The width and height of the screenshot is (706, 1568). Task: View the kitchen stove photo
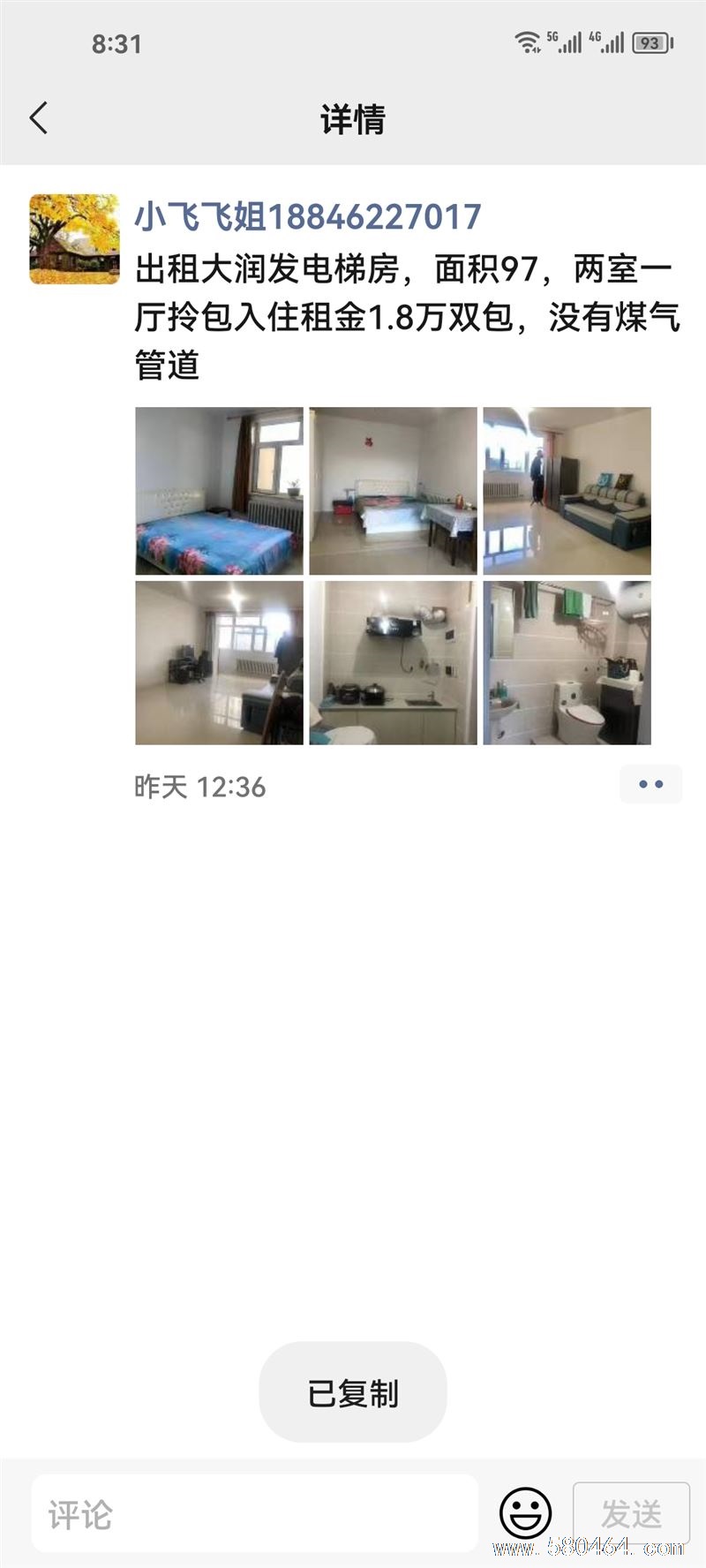393,662
